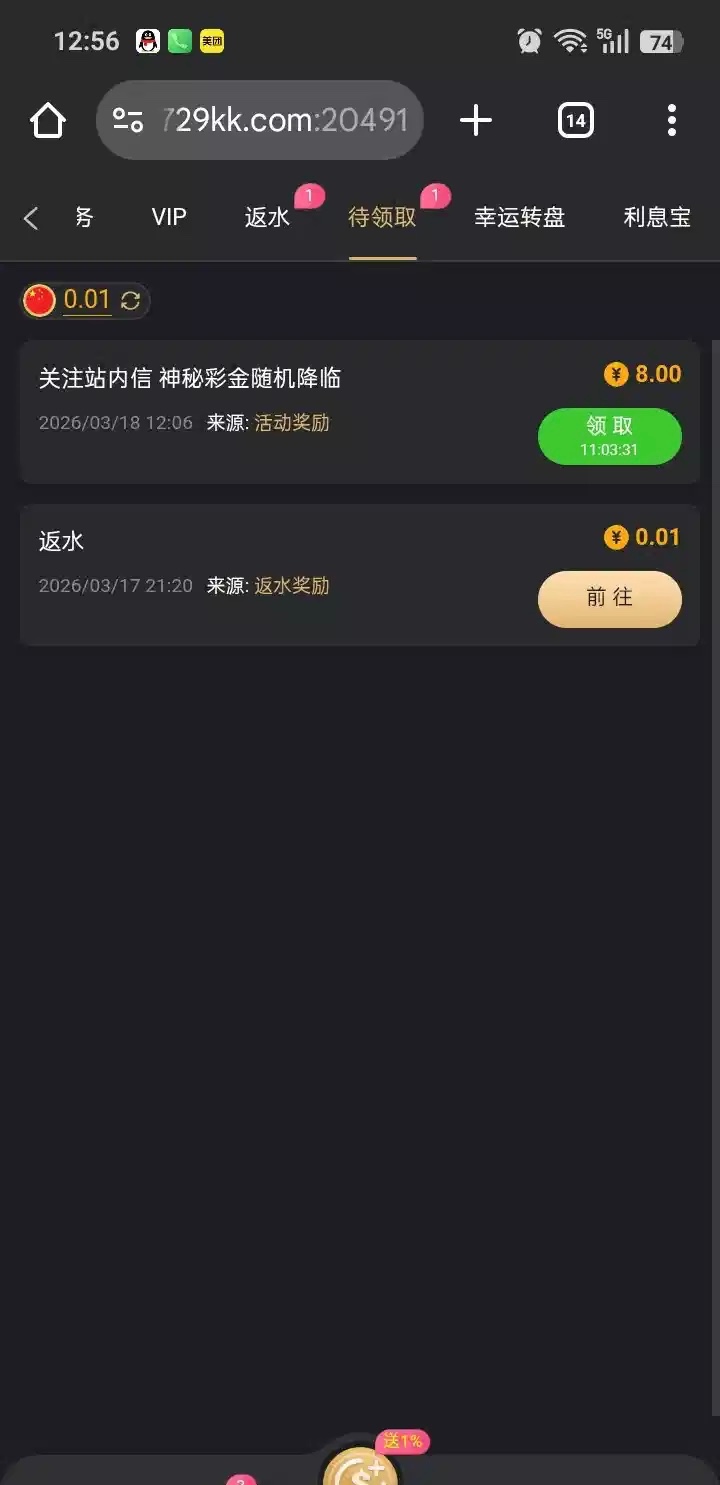Viewport: 720px width, 1485px height.
Task: Tap the gold coin deposit button
Action: [359, 1470]
